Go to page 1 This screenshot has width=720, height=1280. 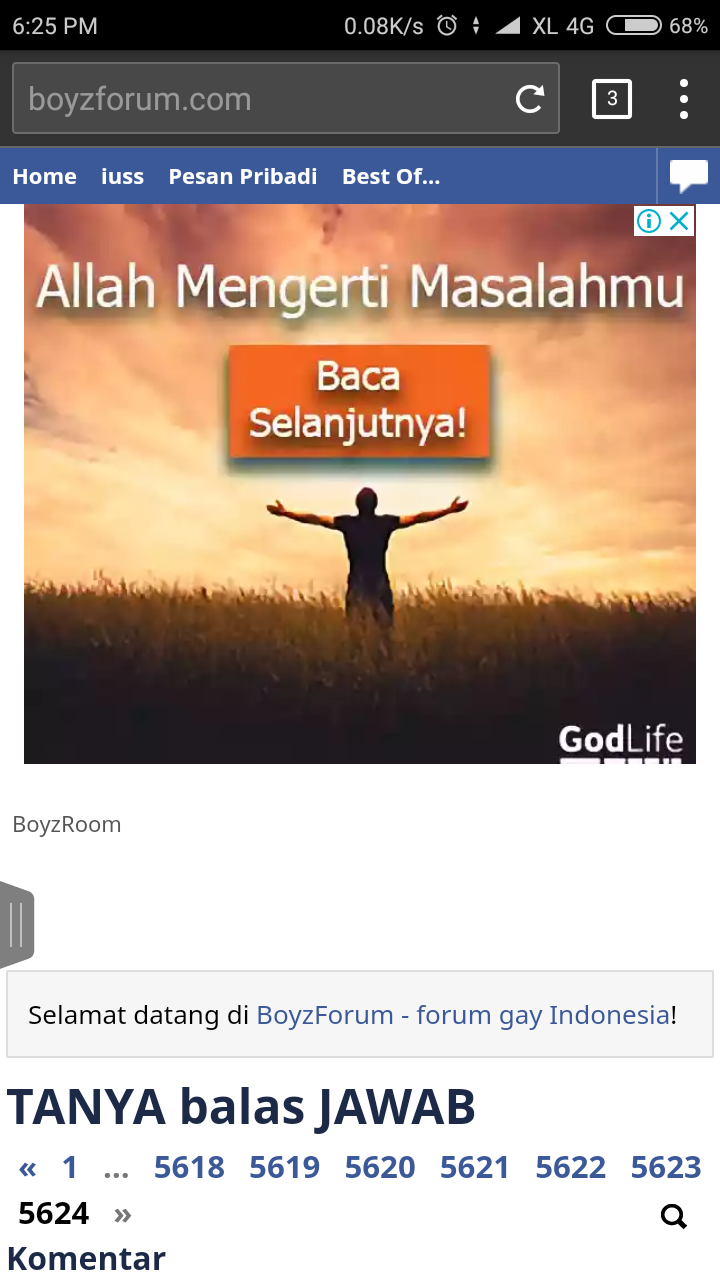tap(70, 1167)
